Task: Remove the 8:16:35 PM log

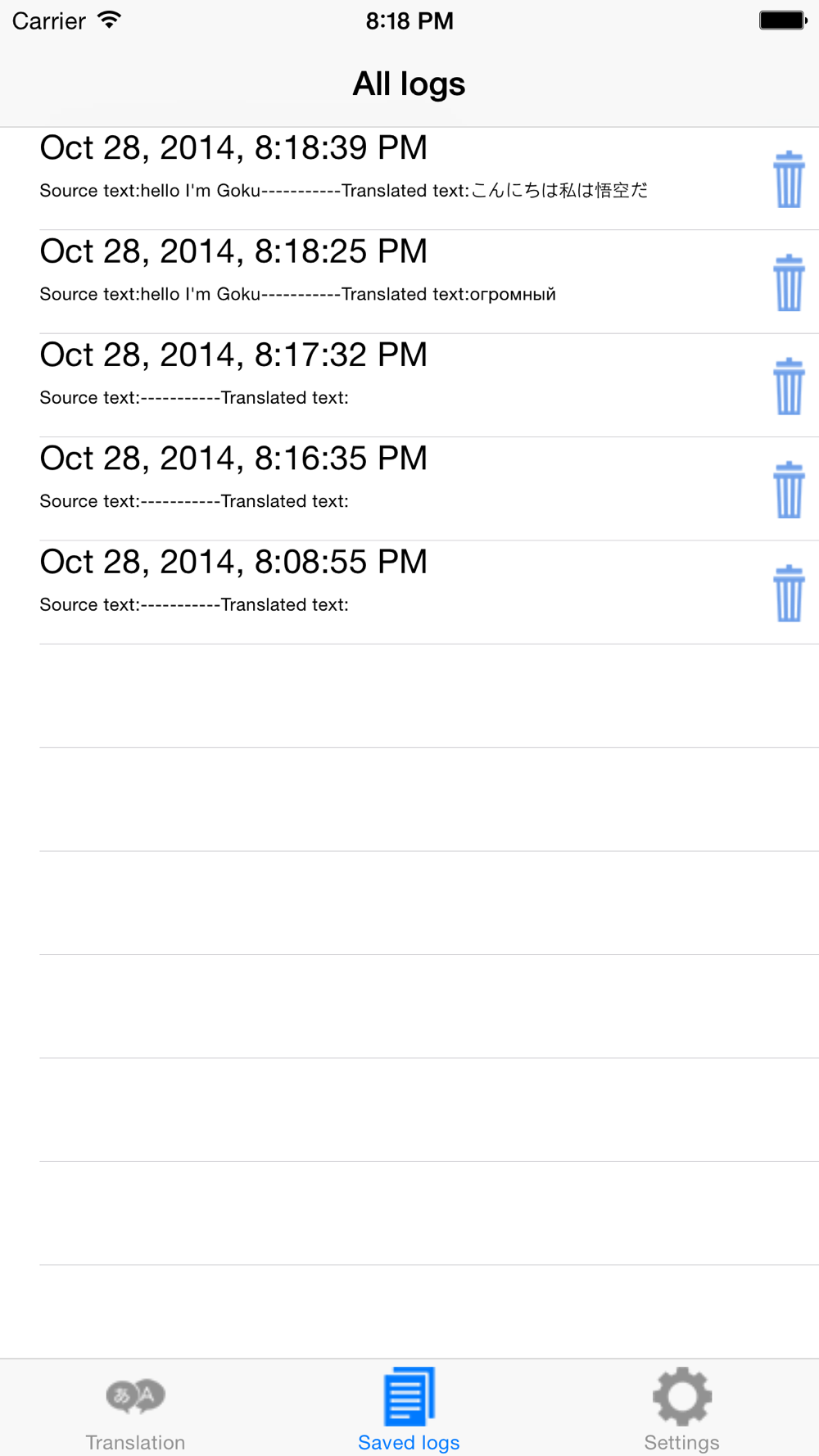Action: [x=789, y=490]
